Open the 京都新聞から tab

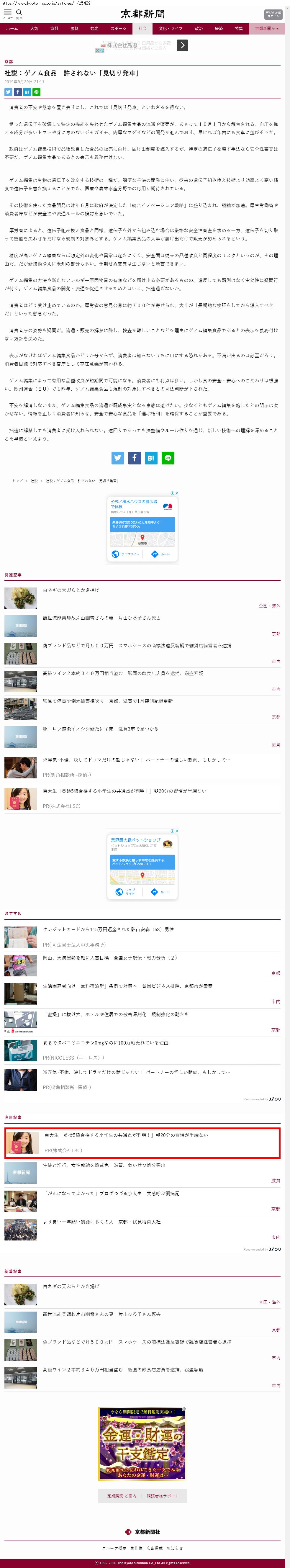tap(267, 29)
